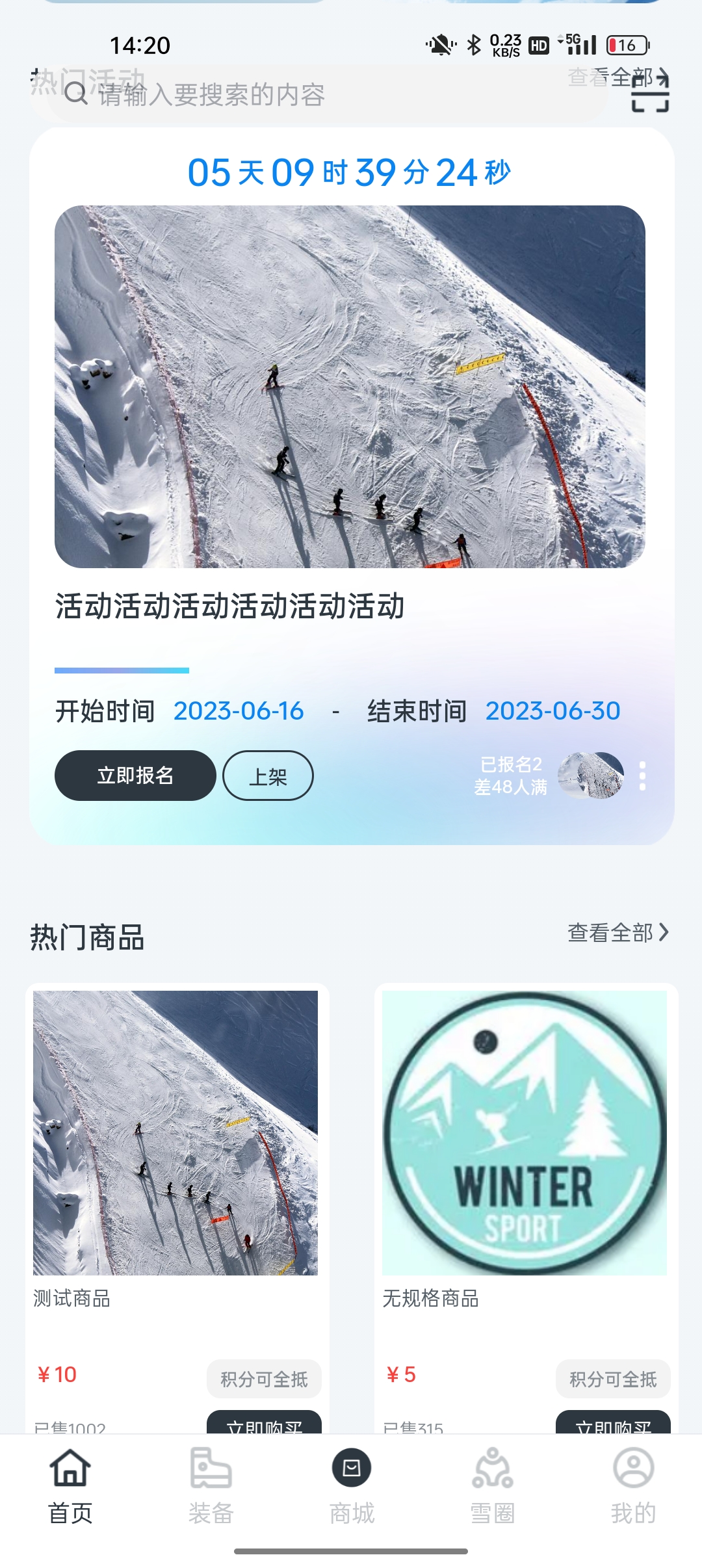This screenshot has height=1568, width=702.
Task: Switch to the 雪圈 tab
Action: click(493, 1486)
